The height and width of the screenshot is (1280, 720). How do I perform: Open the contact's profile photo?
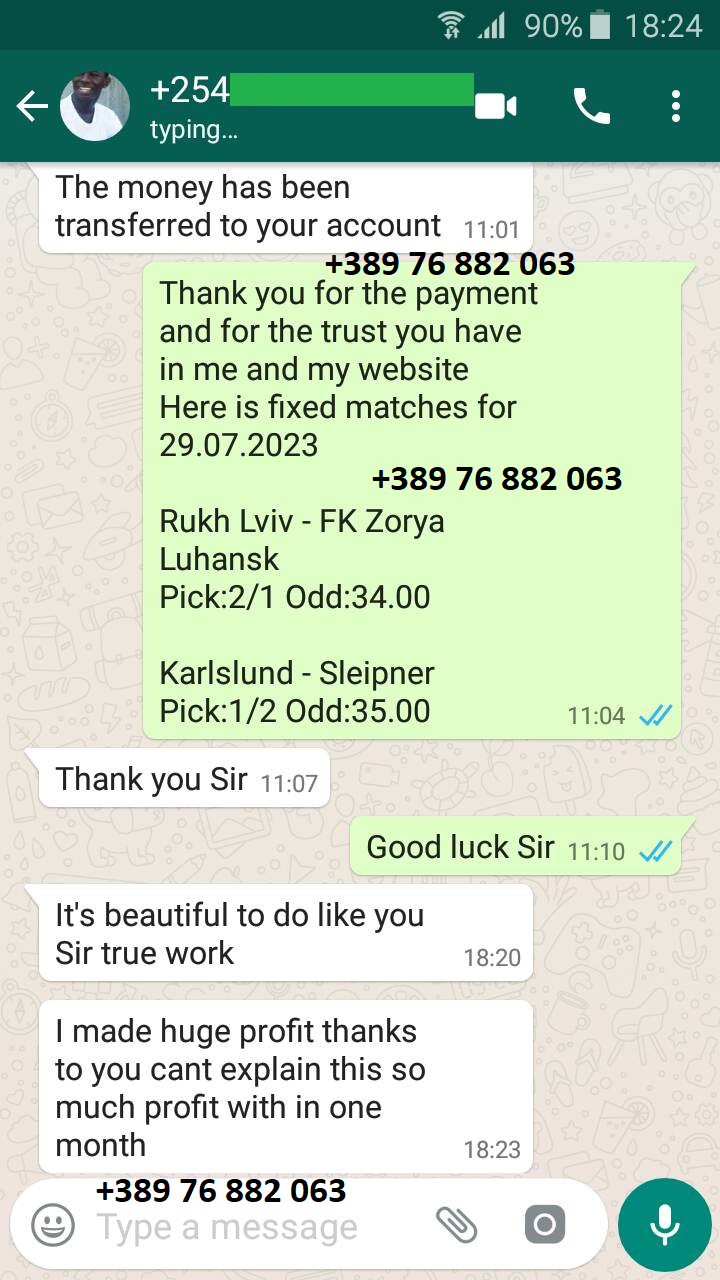tap(95, 106)
